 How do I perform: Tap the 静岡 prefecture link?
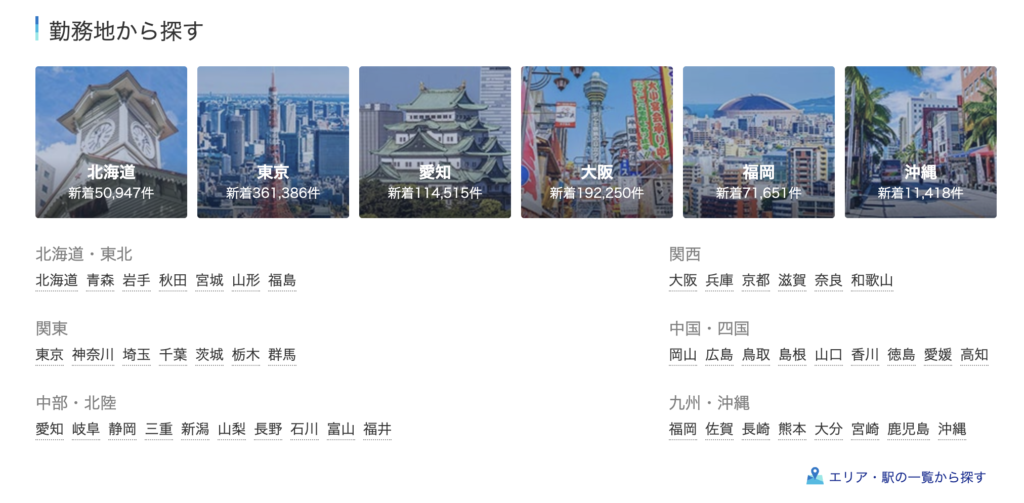[122, 430]
